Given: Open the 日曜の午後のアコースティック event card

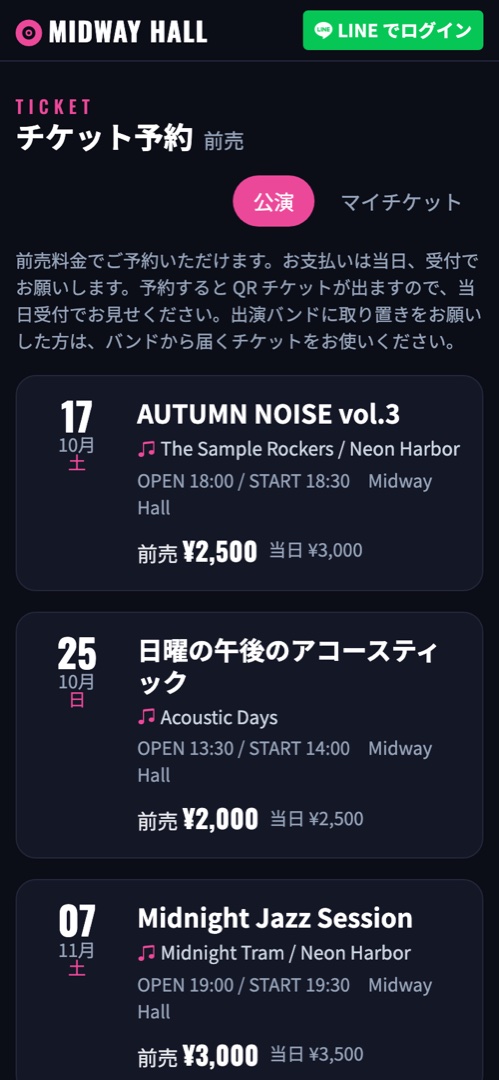Looking at the screenshot, I should pos(250,735).
